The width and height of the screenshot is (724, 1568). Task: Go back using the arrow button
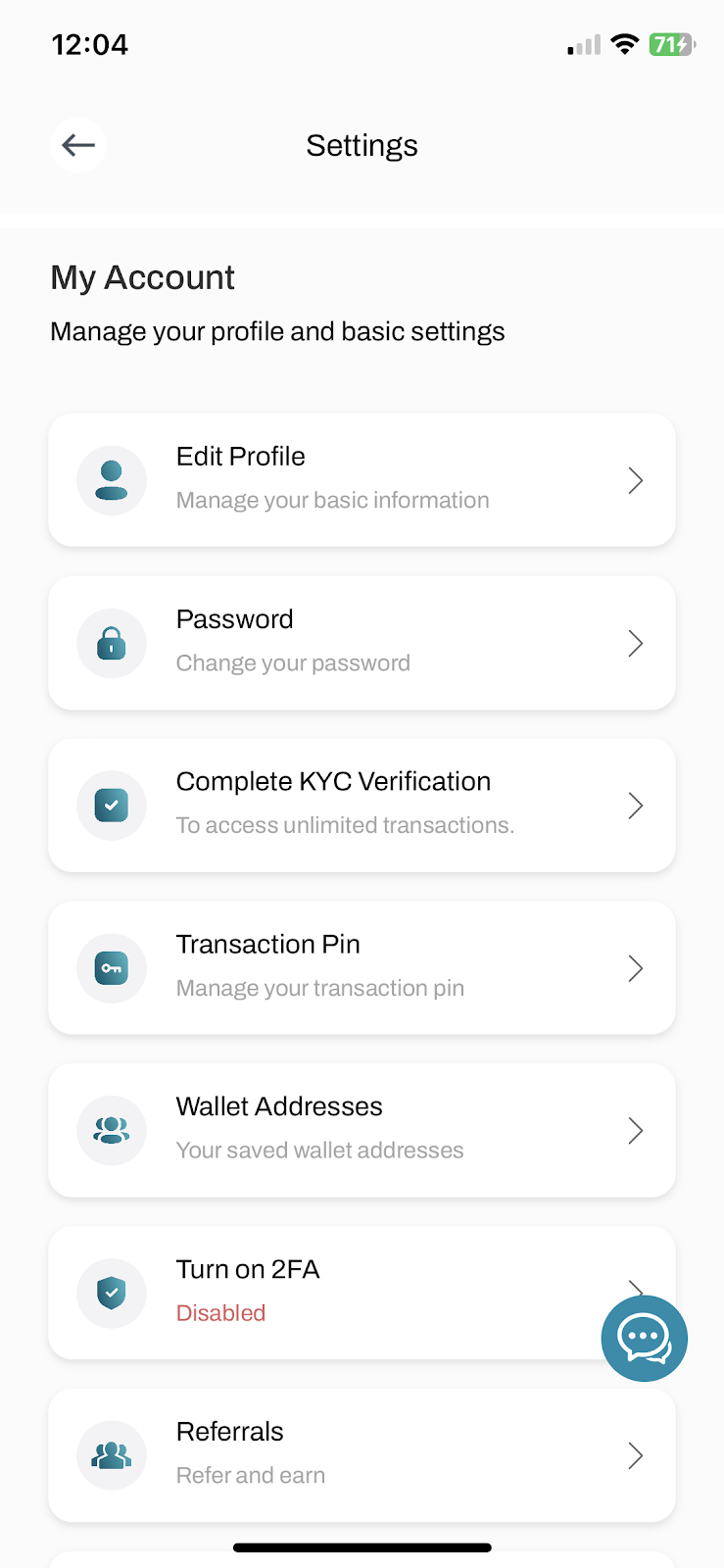pos(78,145)
